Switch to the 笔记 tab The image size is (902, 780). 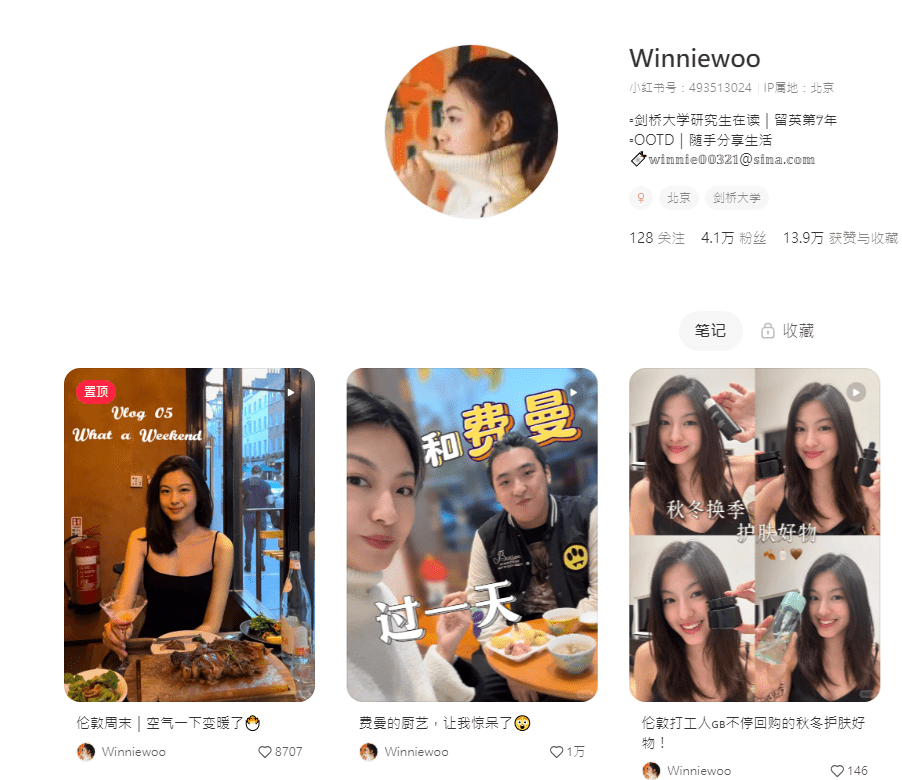[x=710, y=331]
